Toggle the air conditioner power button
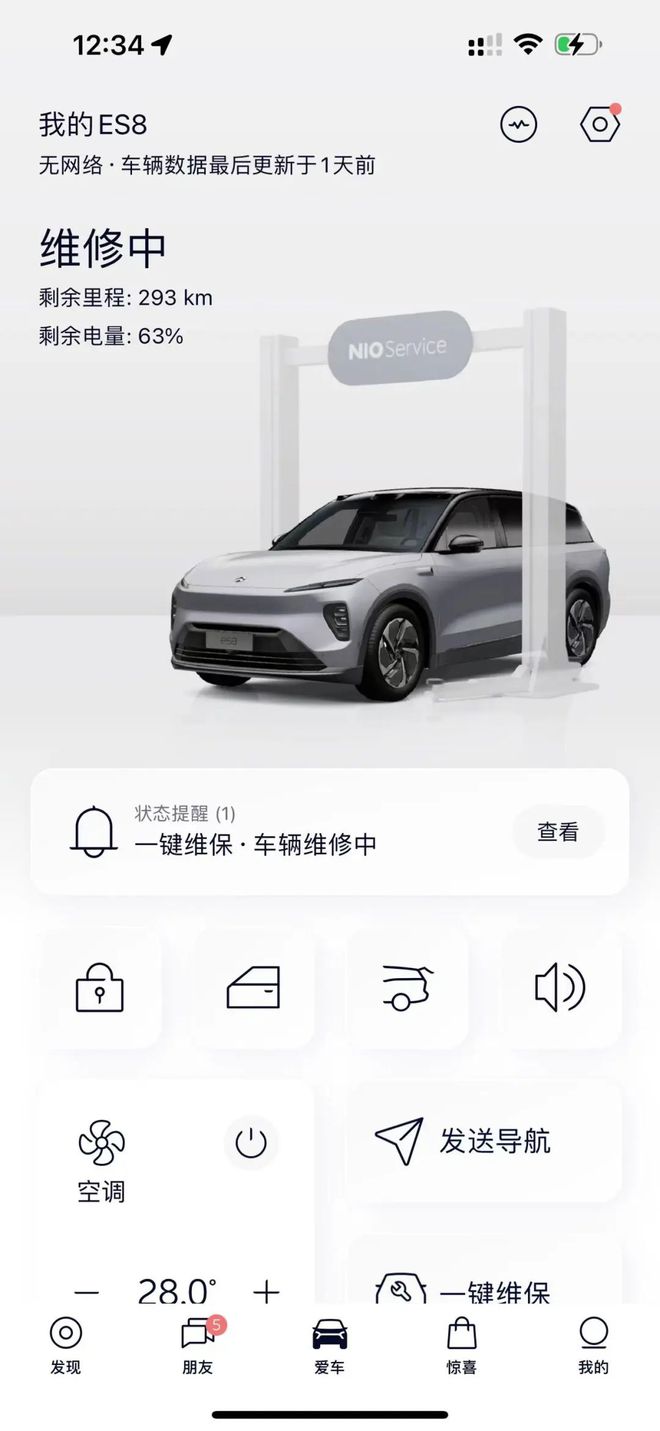660x1431 pixels. tap(251, 1142)
